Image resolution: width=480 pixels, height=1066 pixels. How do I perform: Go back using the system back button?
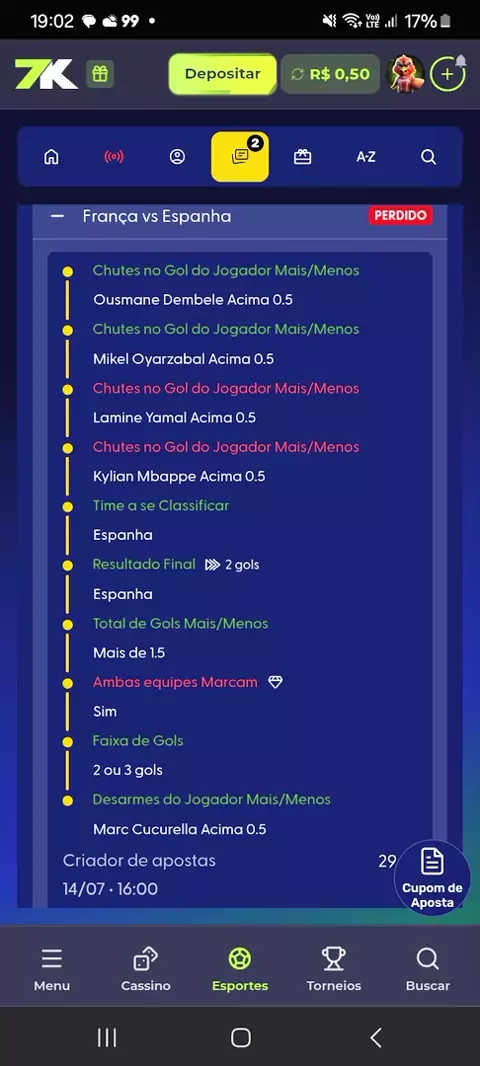(376, 1037)
